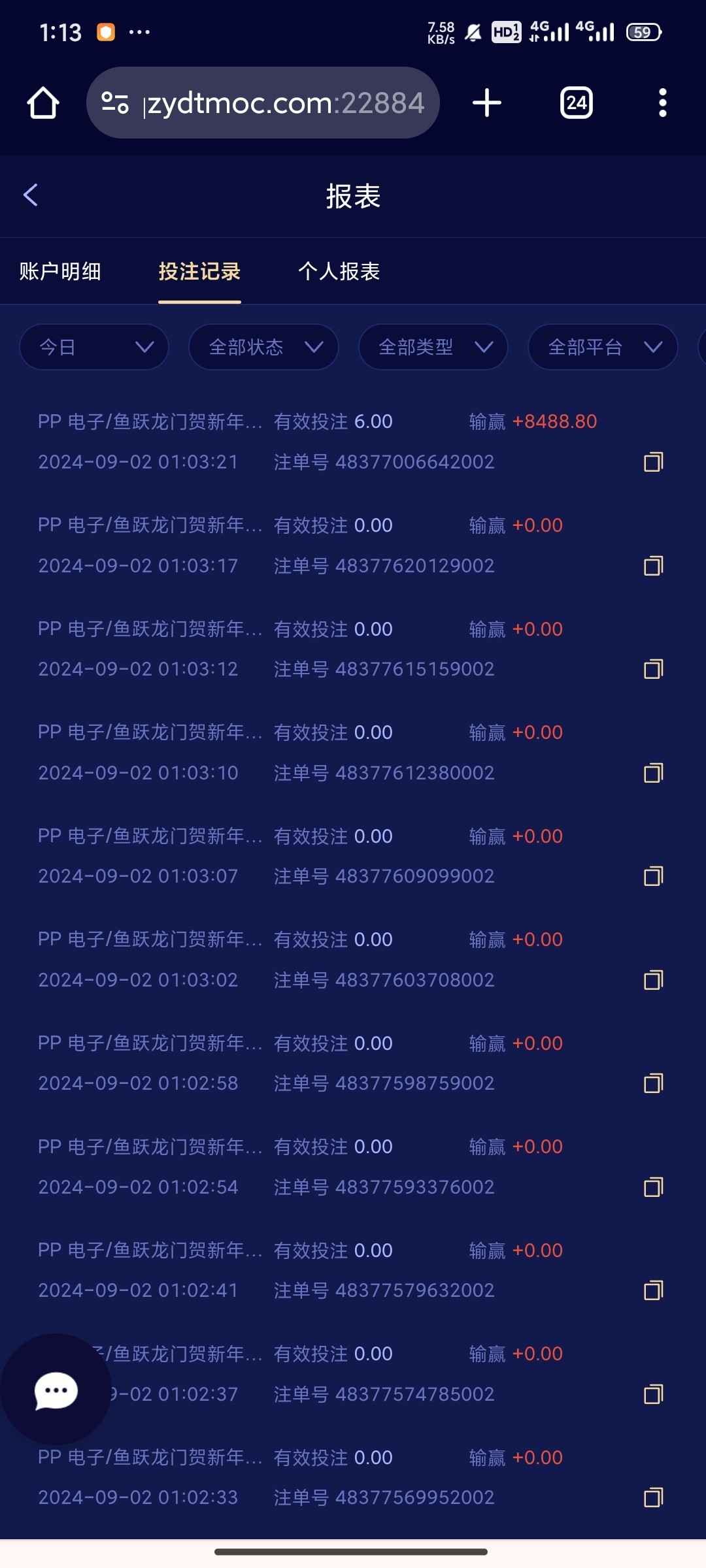Copy bet number 48377612380002
Viewport: 706px width, 1568px height.
point(654,773)
